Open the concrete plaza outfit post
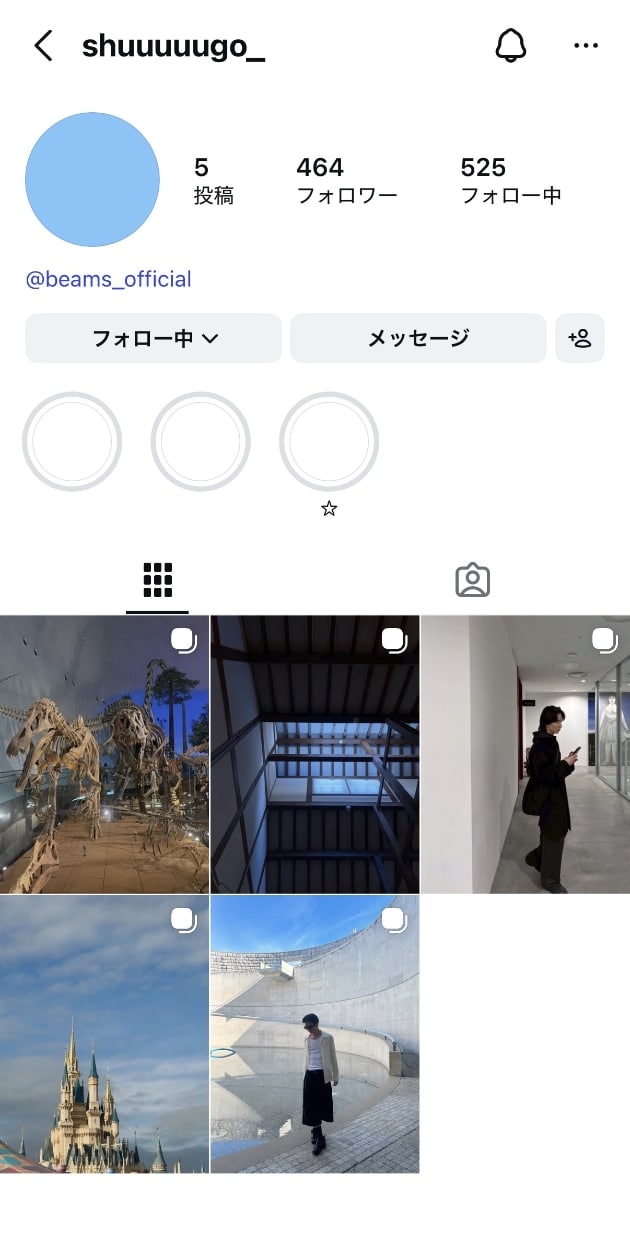 click(315, 1034)
